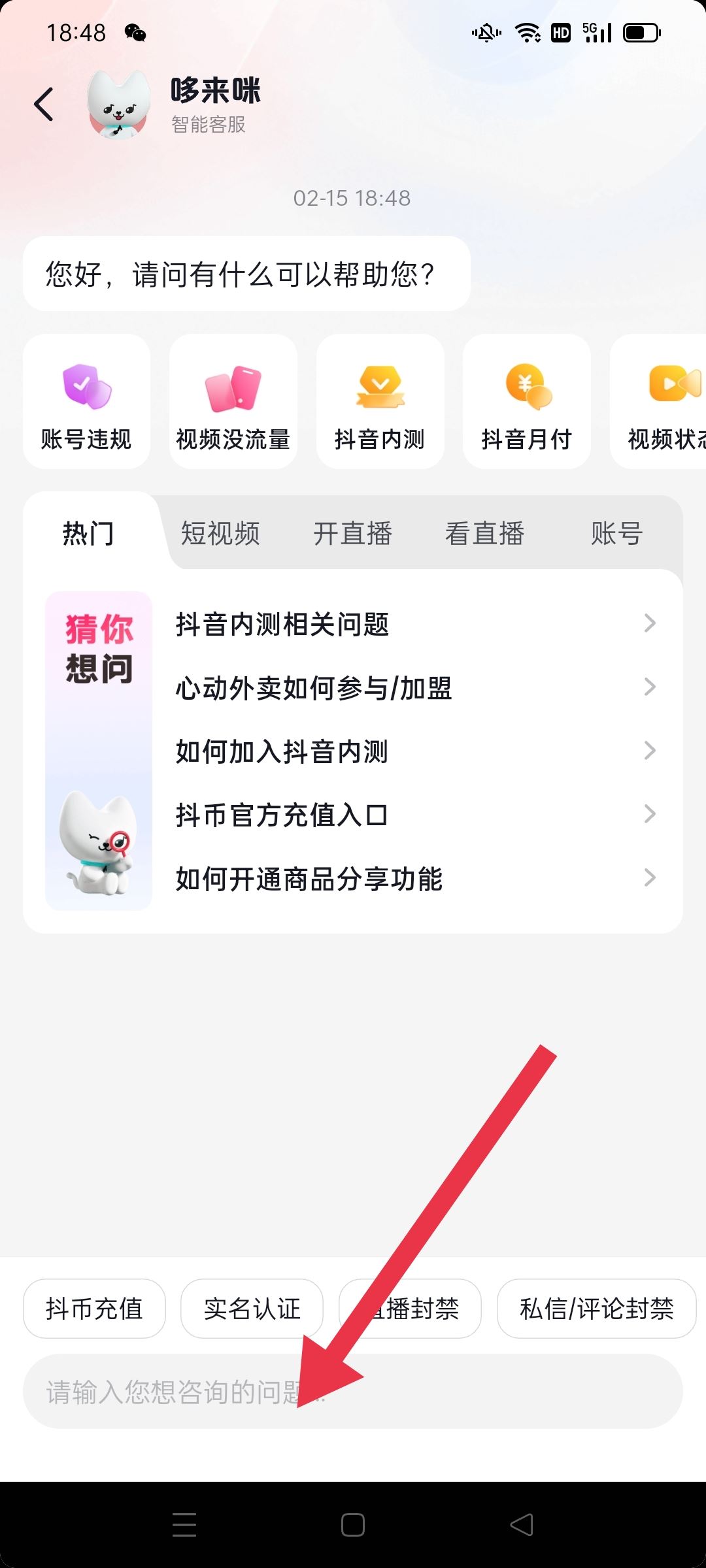Open the 账号违规 service icon
Viewport: 706px width, 1568px height.
(86, 400)
